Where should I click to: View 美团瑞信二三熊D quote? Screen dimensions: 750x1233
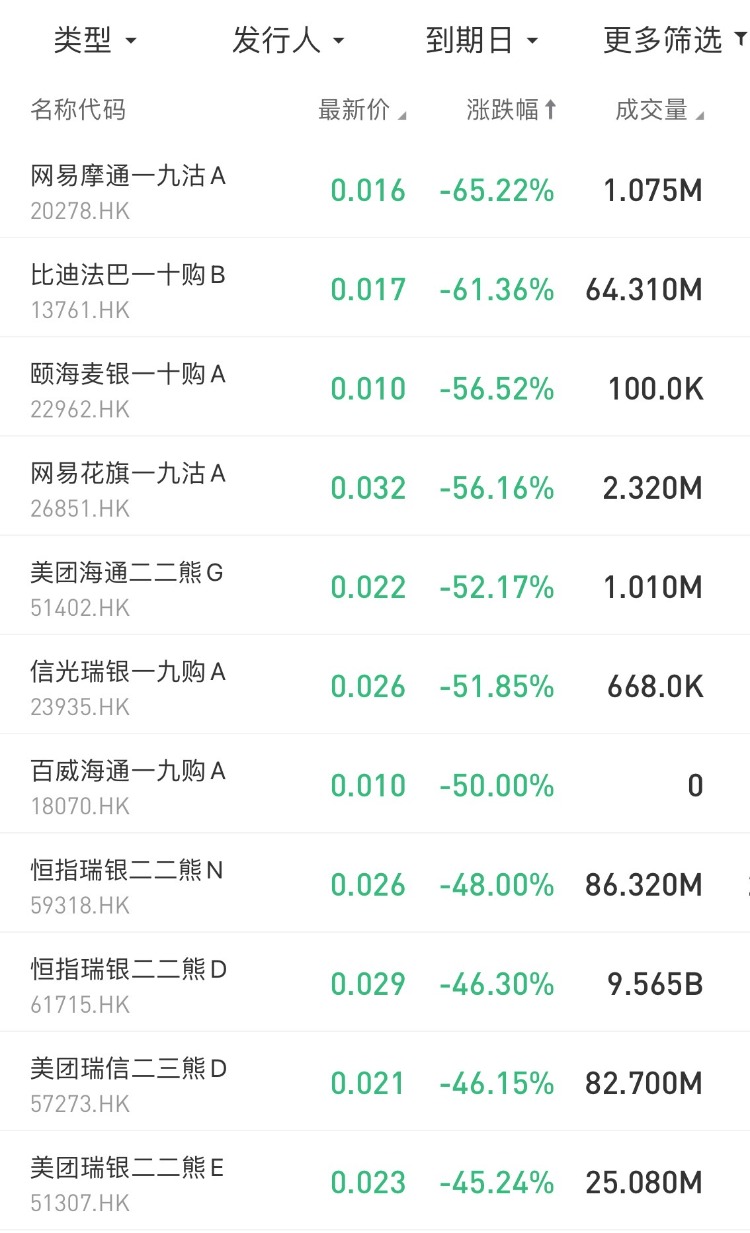pos(128,1082)
